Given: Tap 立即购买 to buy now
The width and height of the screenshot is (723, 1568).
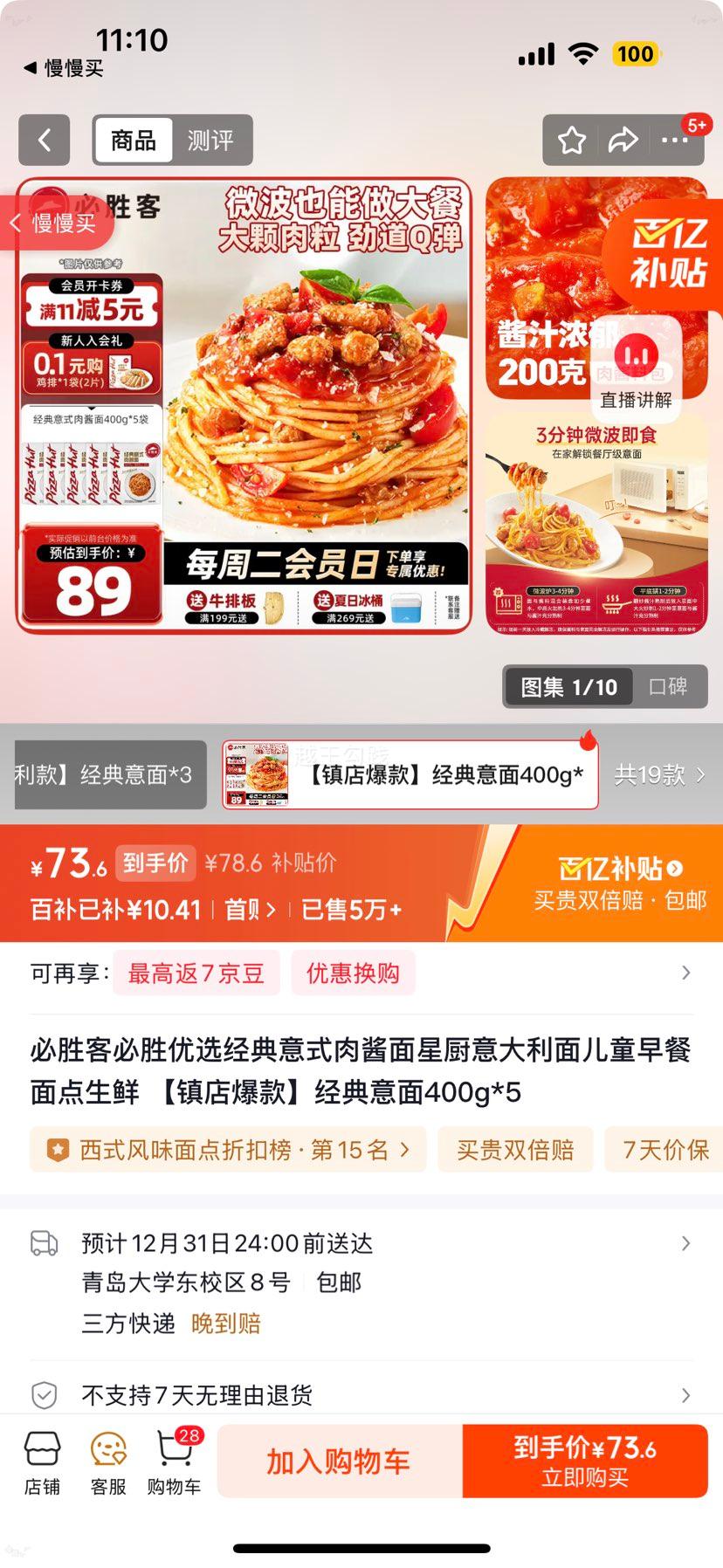Looking at the screenshot, I should 585,1461.
